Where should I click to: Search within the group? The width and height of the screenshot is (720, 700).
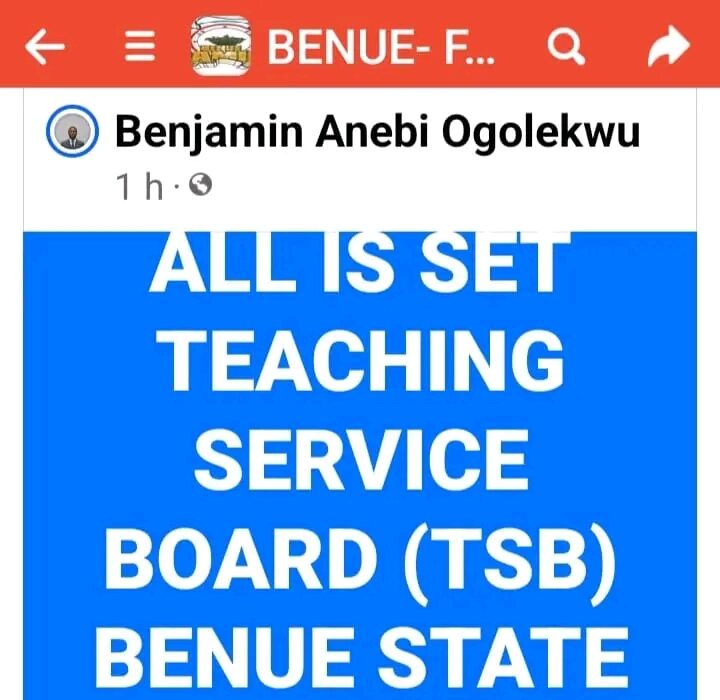click(x=567, y=47)
